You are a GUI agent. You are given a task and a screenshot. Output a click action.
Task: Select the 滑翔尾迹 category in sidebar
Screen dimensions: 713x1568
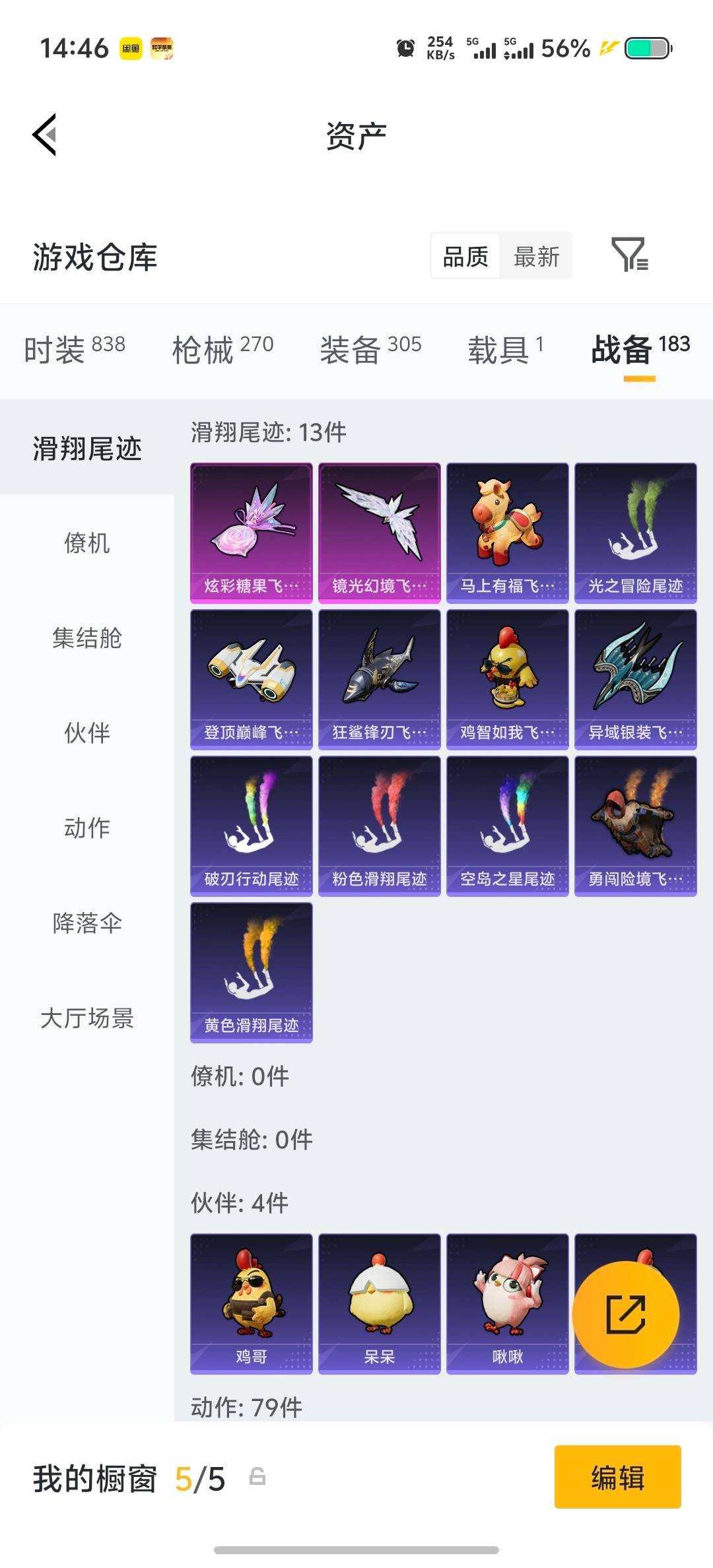tap(86, 447)
